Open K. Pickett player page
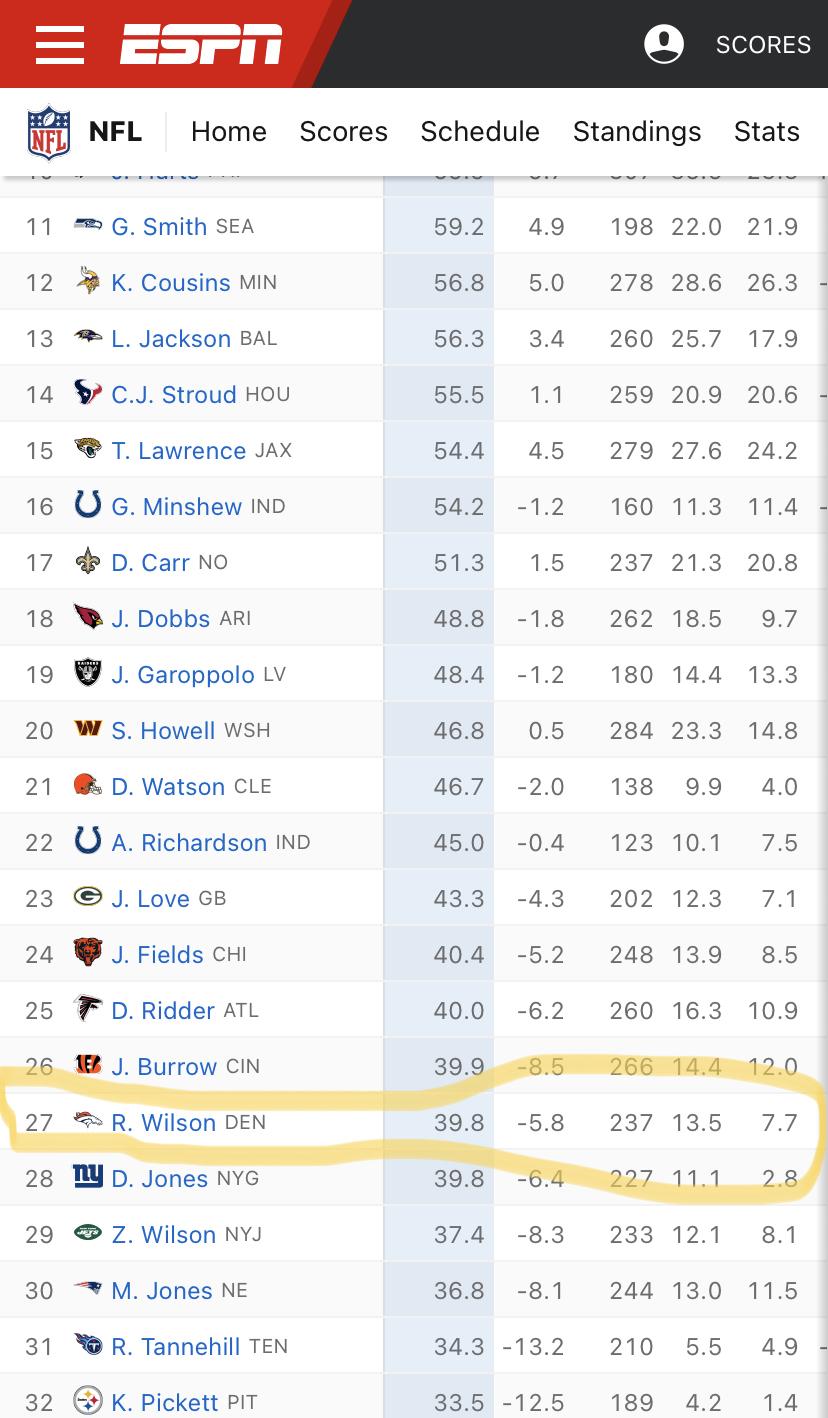The width and height of the screenshot is (828, 1418). (x=165, y=1403)
